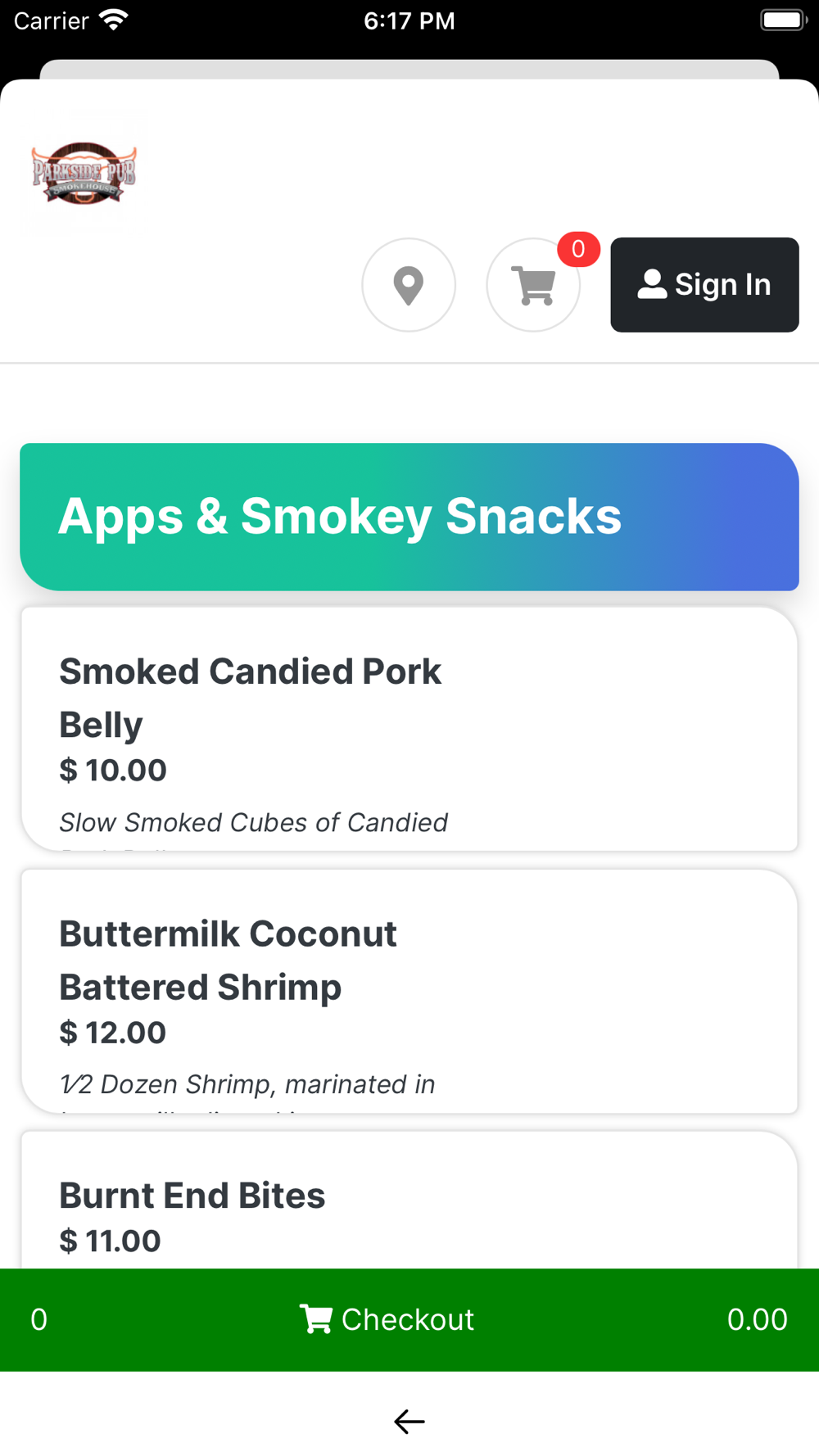Open the Smoked Candied Pork Belly item
819x1456 pixels.
[409, 729]
